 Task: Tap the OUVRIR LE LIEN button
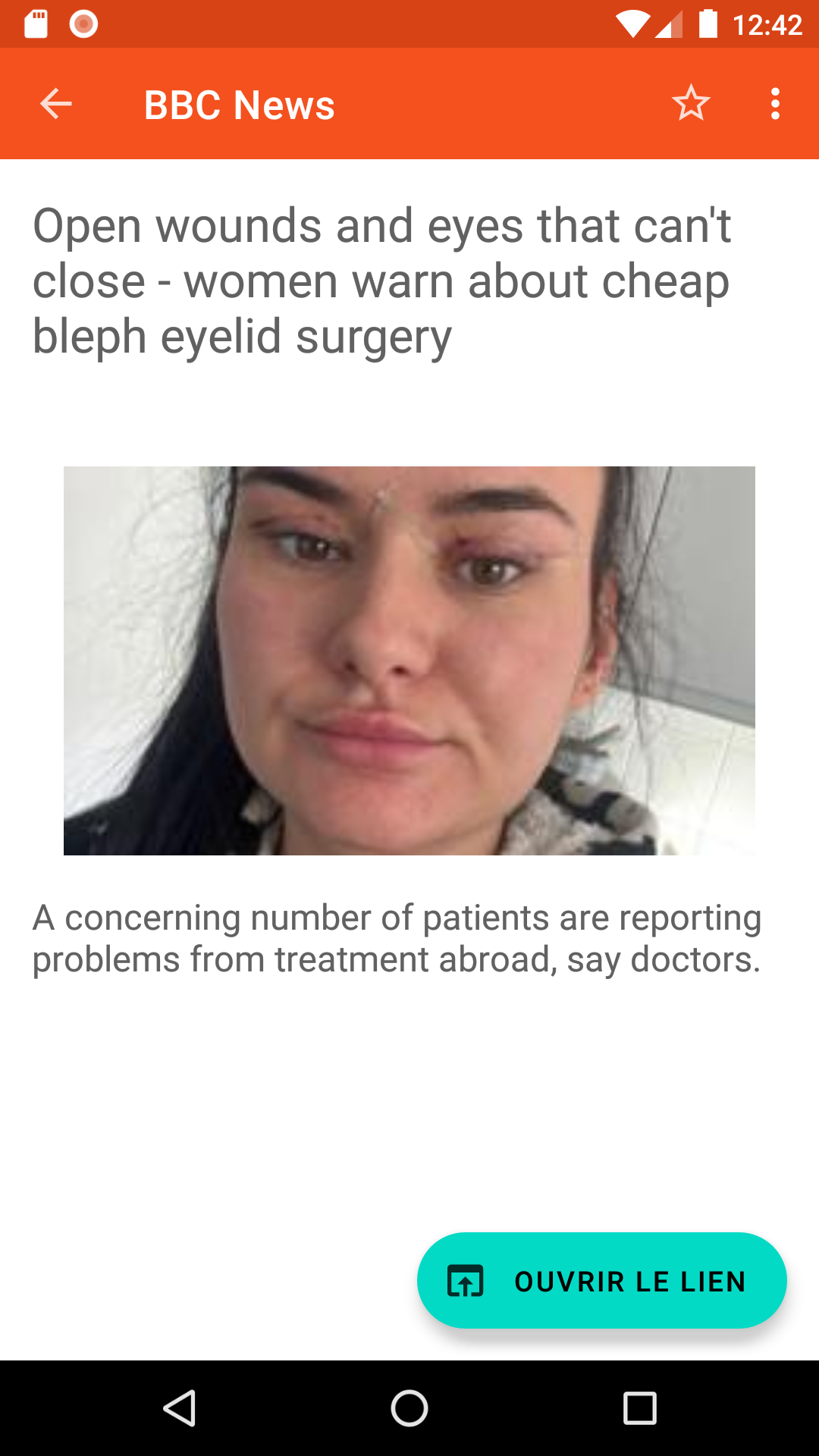click(x=602, y=1281)
